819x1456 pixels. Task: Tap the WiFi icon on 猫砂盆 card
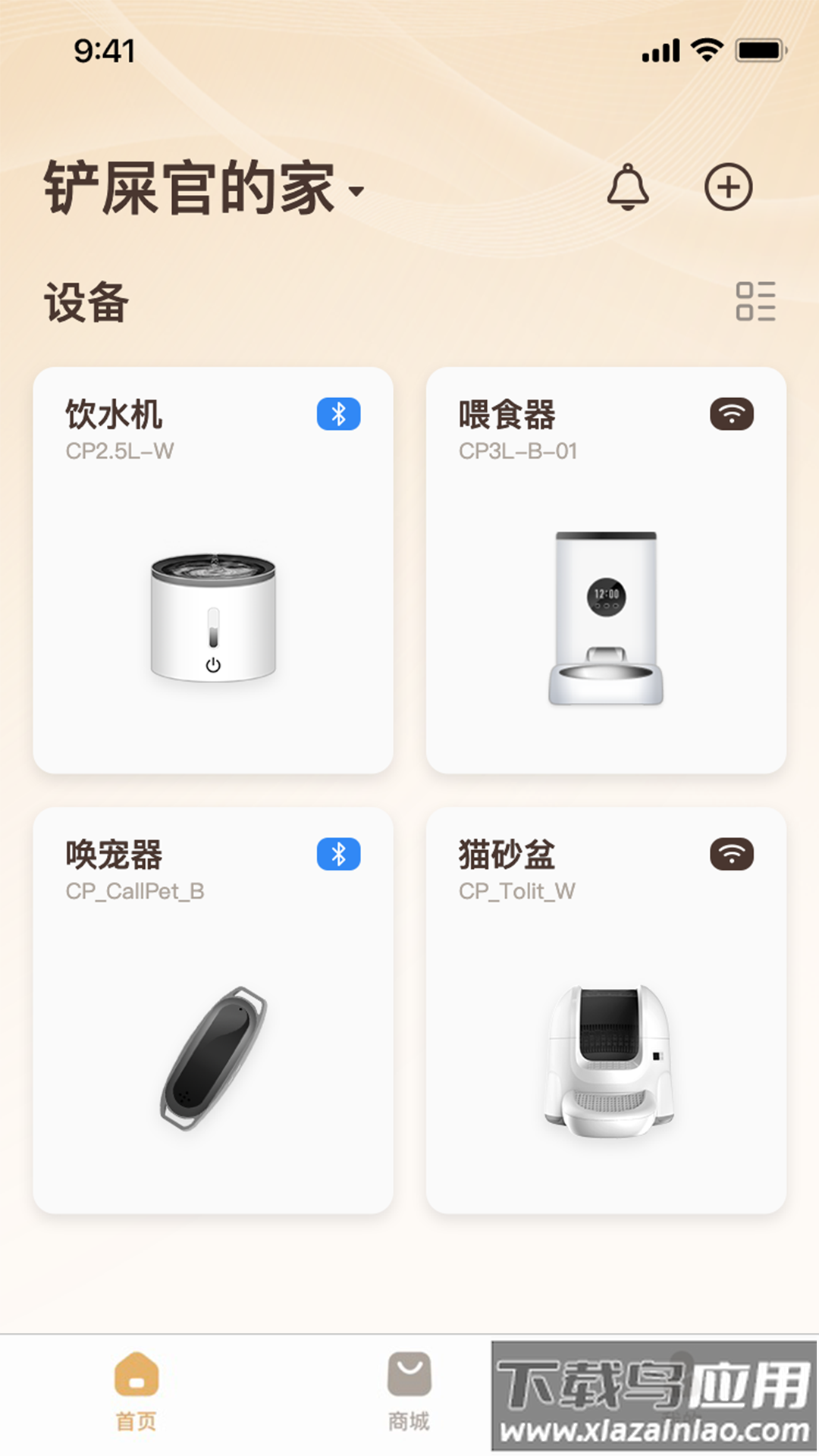tap(730, 852)
